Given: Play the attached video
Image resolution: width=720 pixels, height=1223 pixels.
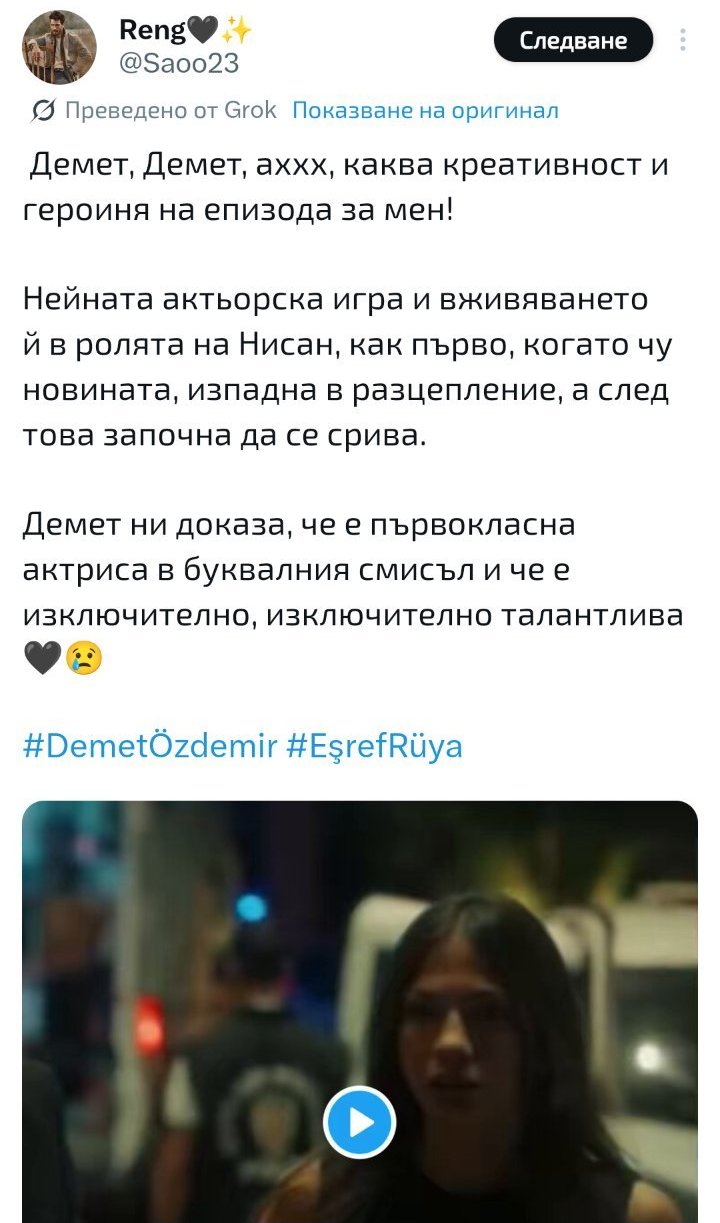Looking at the screenshot, I should coord(359,1122).
